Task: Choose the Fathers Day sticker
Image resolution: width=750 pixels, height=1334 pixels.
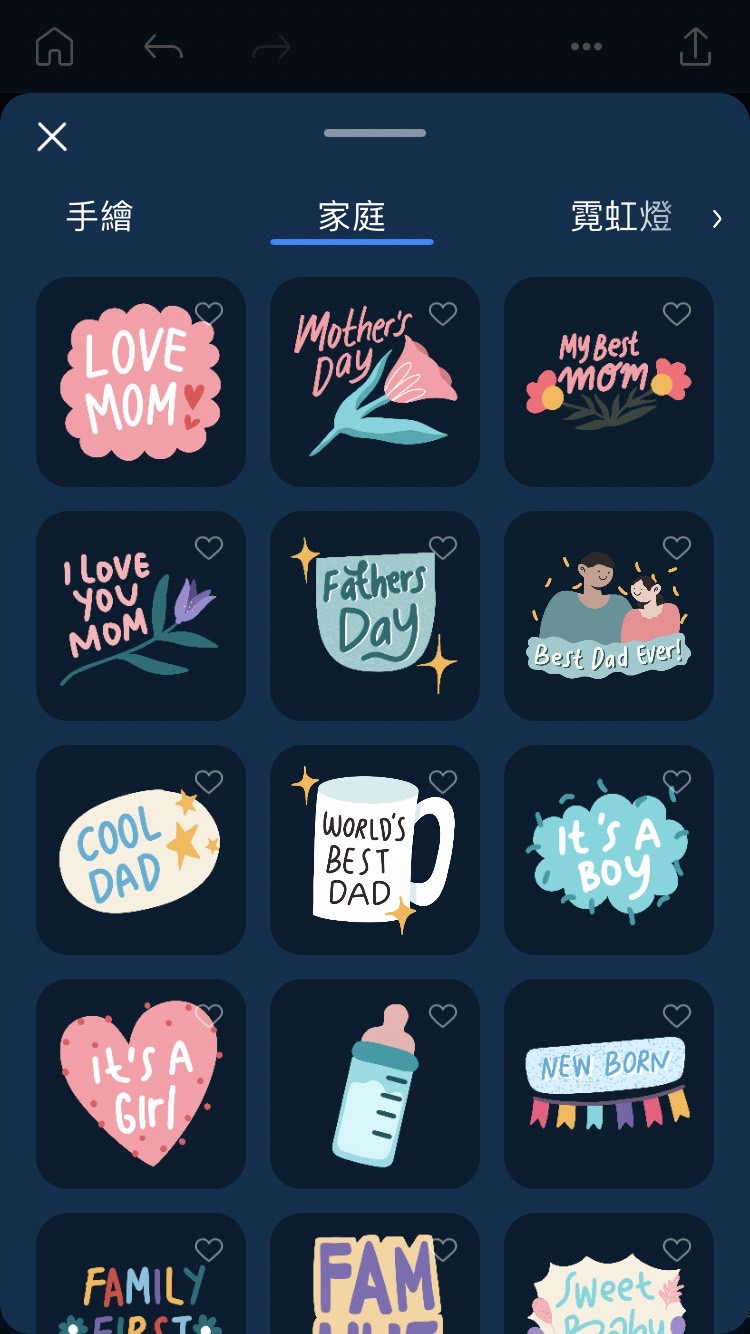Action: click(374, 618)
